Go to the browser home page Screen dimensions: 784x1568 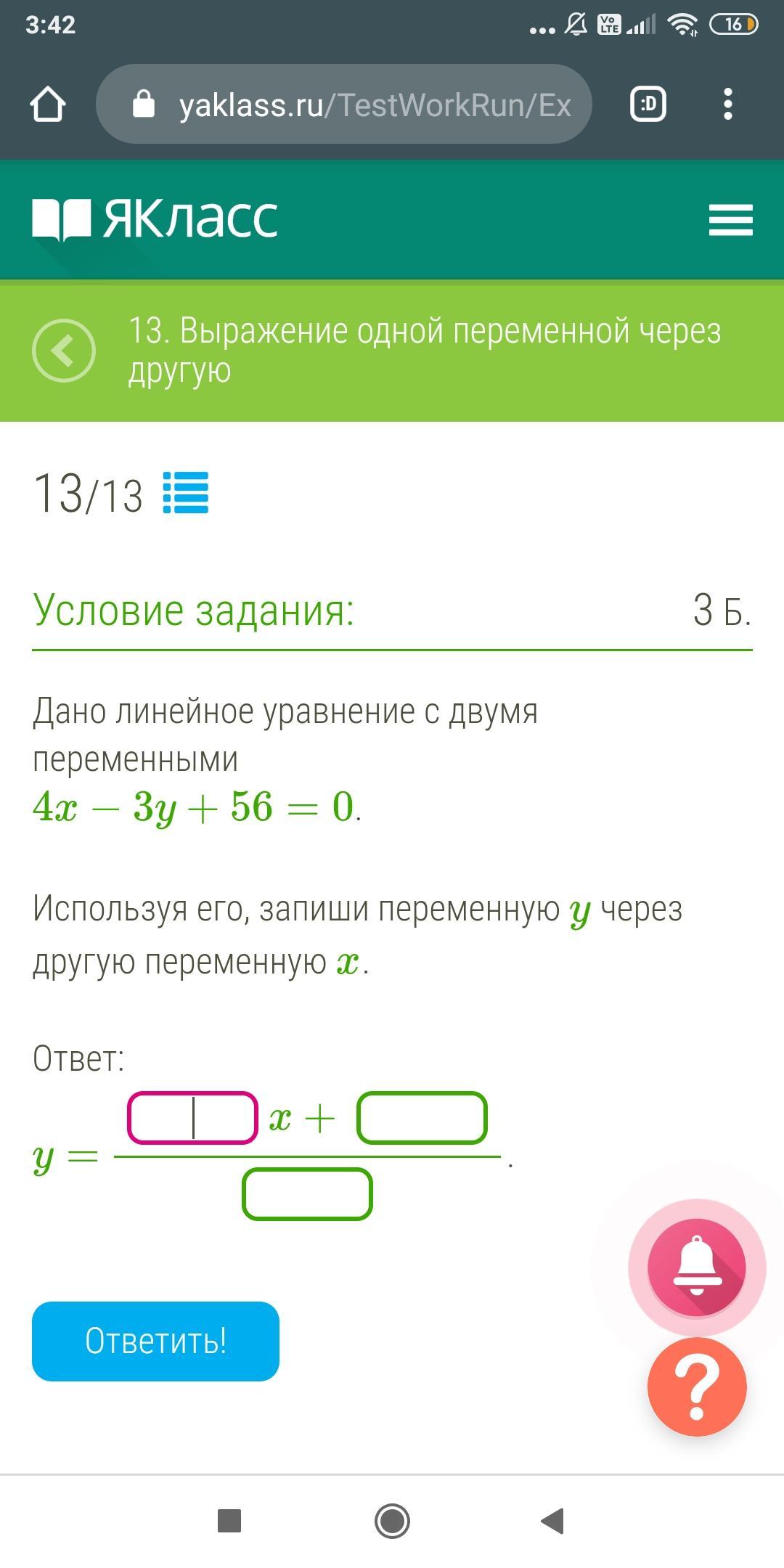[48, 105]
